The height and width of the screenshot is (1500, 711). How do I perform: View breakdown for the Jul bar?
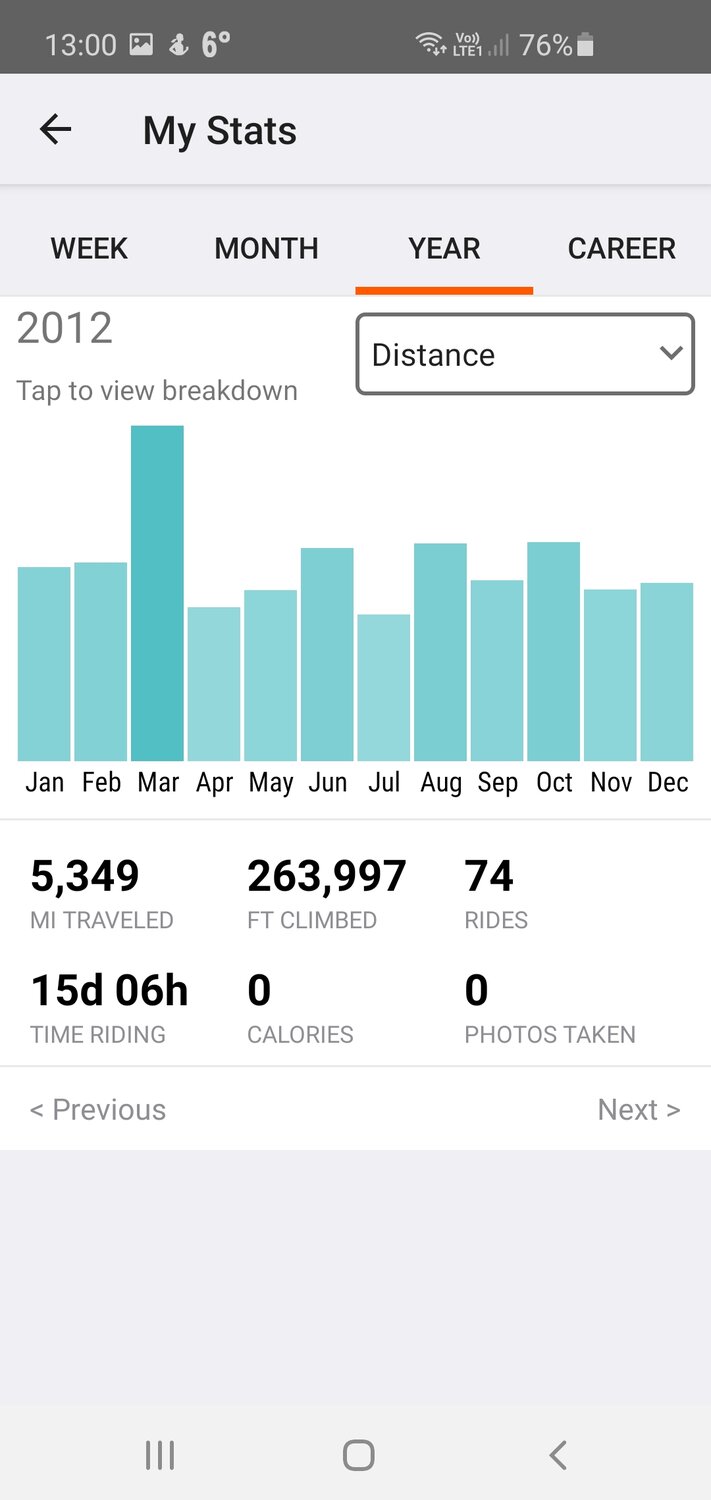click(384, 688)
